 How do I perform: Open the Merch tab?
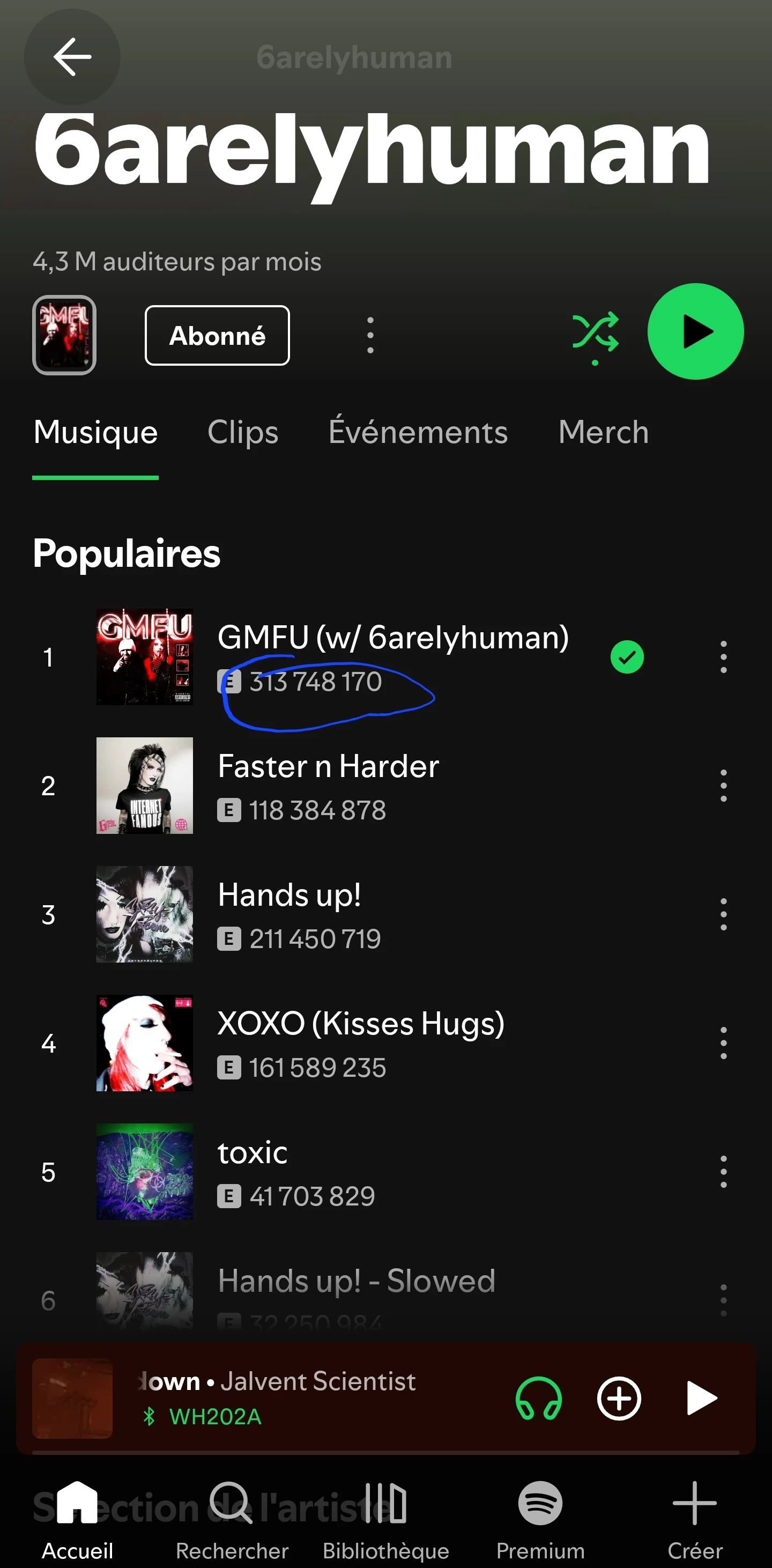pos(603,432)
